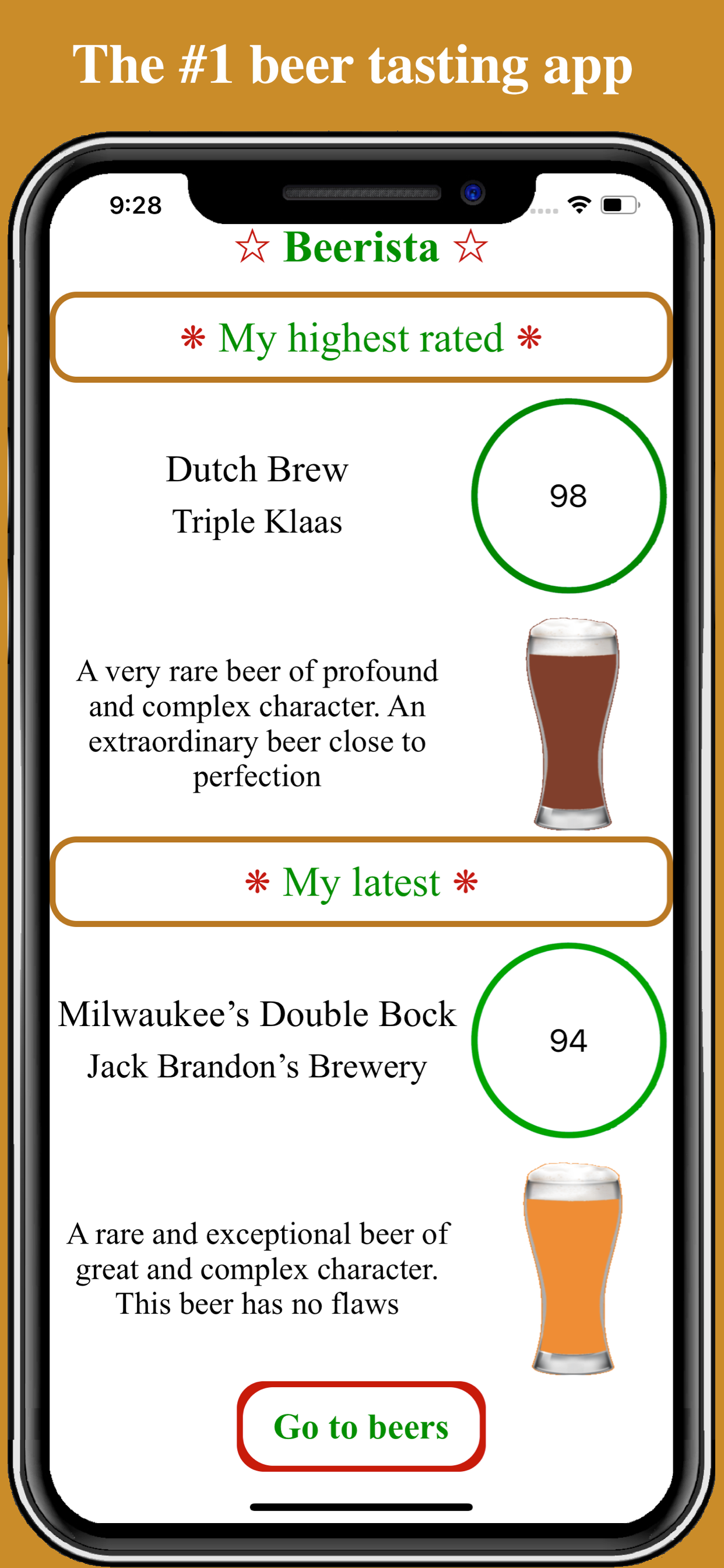Tap the asterisk before My highest rated
The image size is (724, 1568).
coord(194,338)
